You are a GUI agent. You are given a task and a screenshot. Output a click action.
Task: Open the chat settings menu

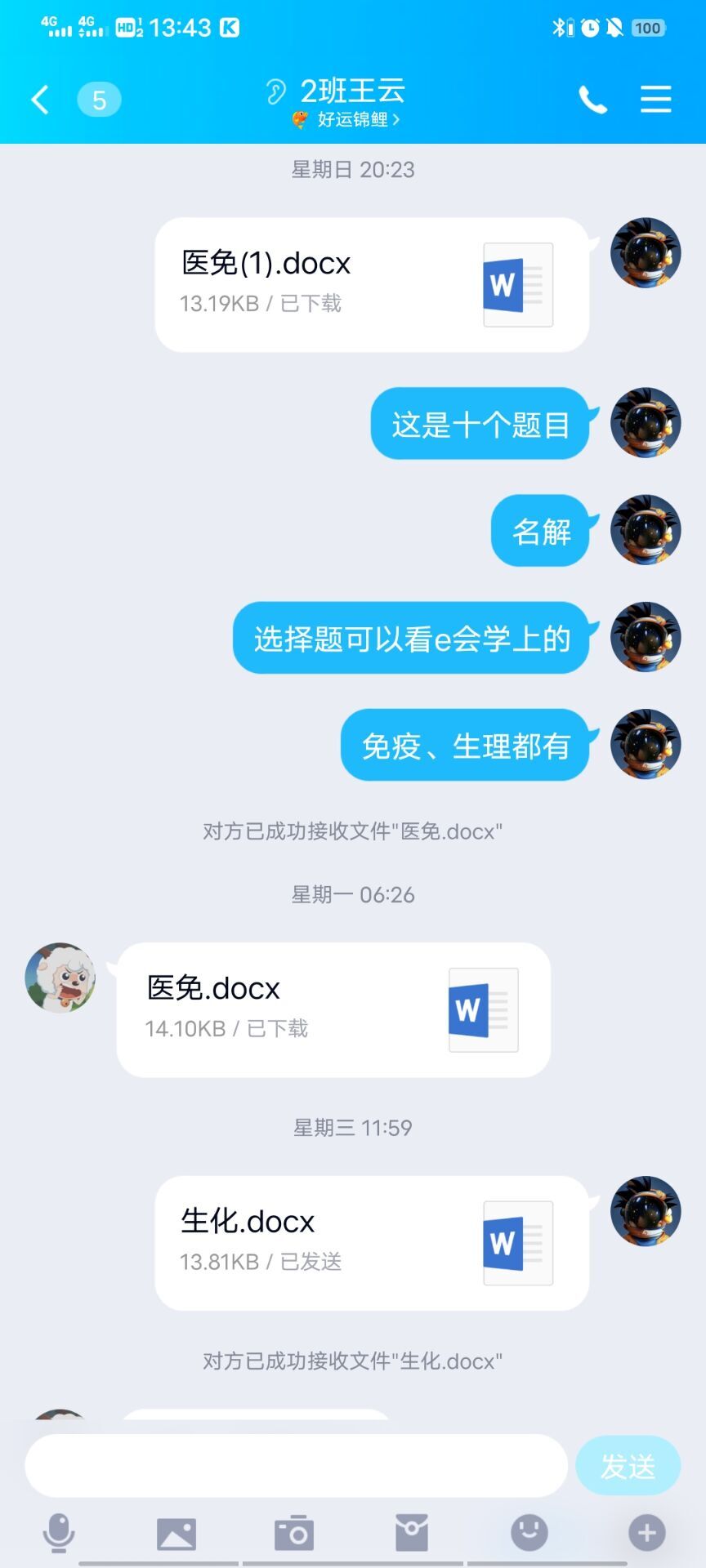(x=655, y=100)
